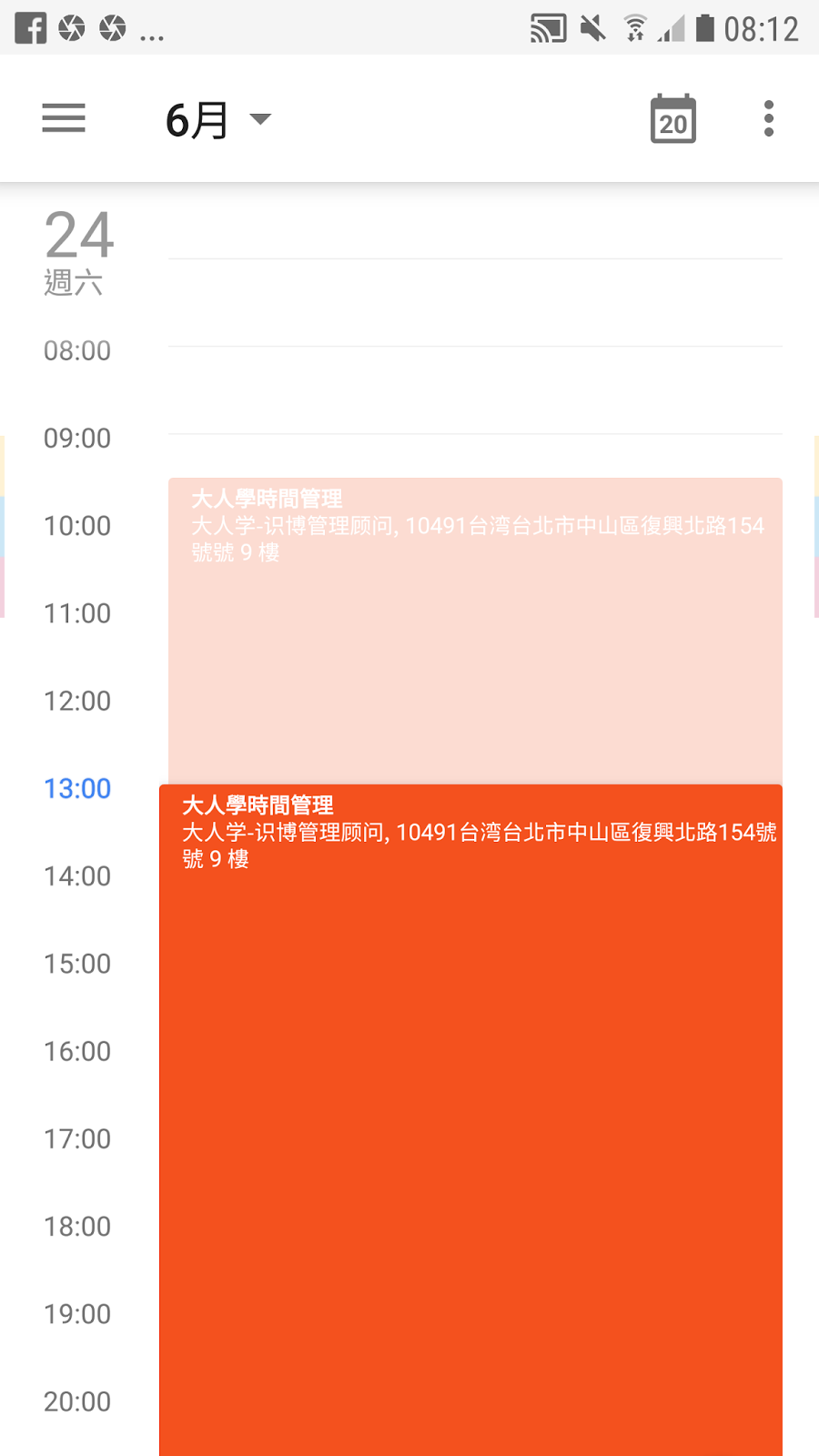819x1456 pixels.
Task: Open the overflow options menu
Action: tap(769, 119)
